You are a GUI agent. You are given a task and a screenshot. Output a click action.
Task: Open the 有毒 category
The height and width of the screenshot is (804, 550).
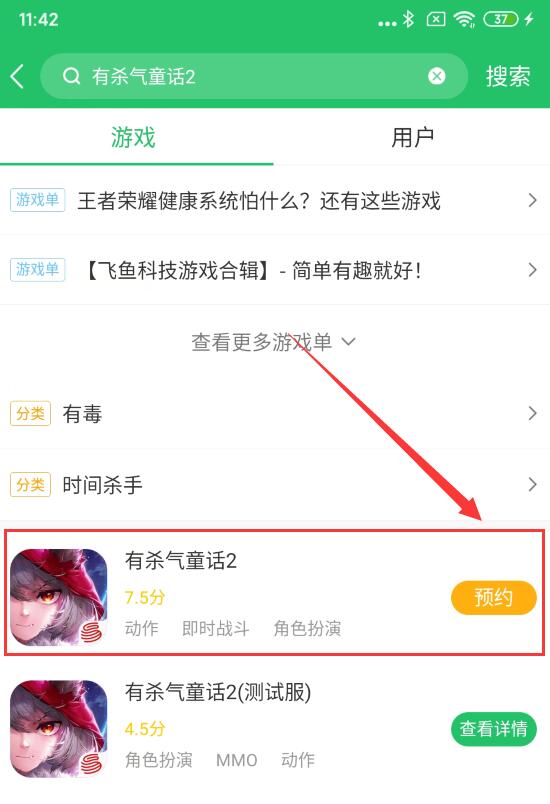pyautogui.click(x=275, y=413)
